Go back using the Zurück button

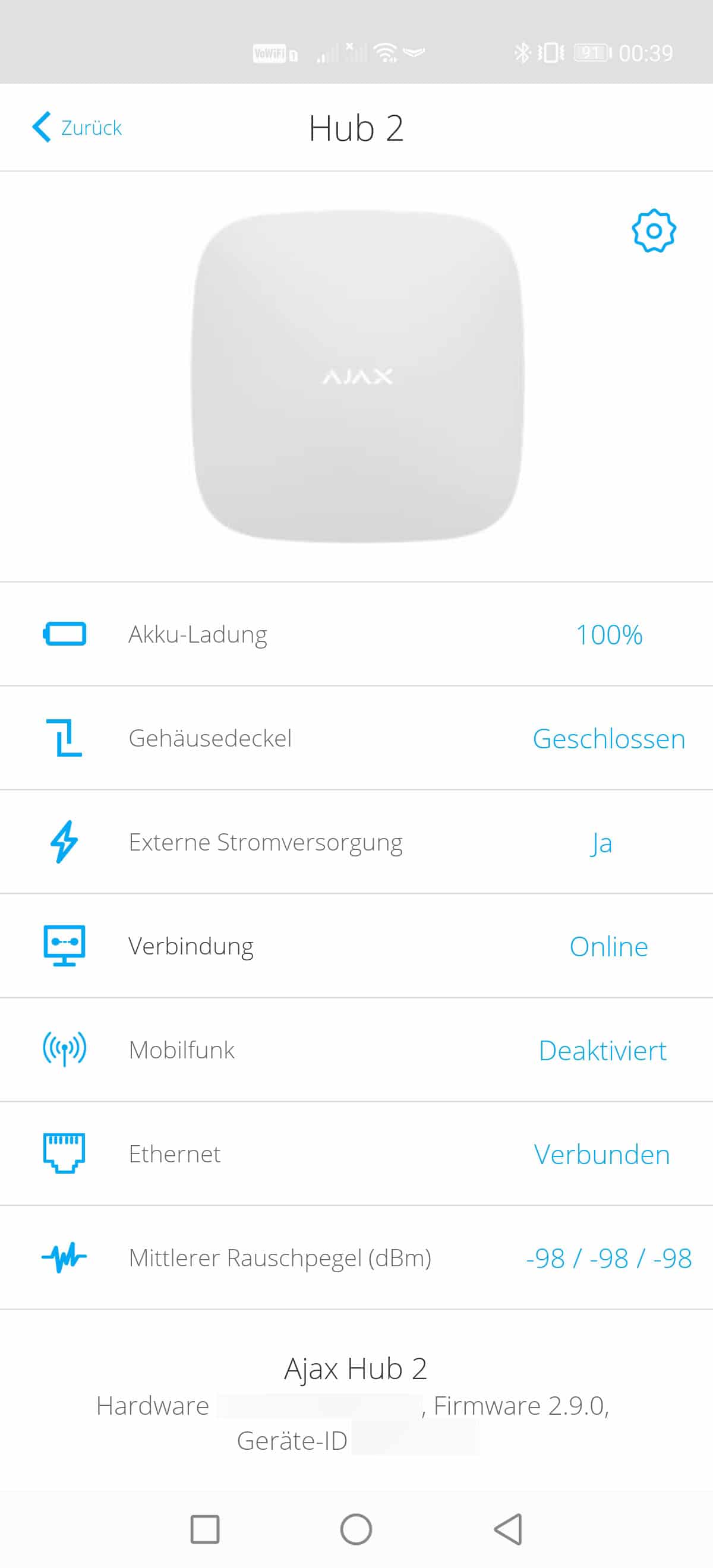pos(77,127)
